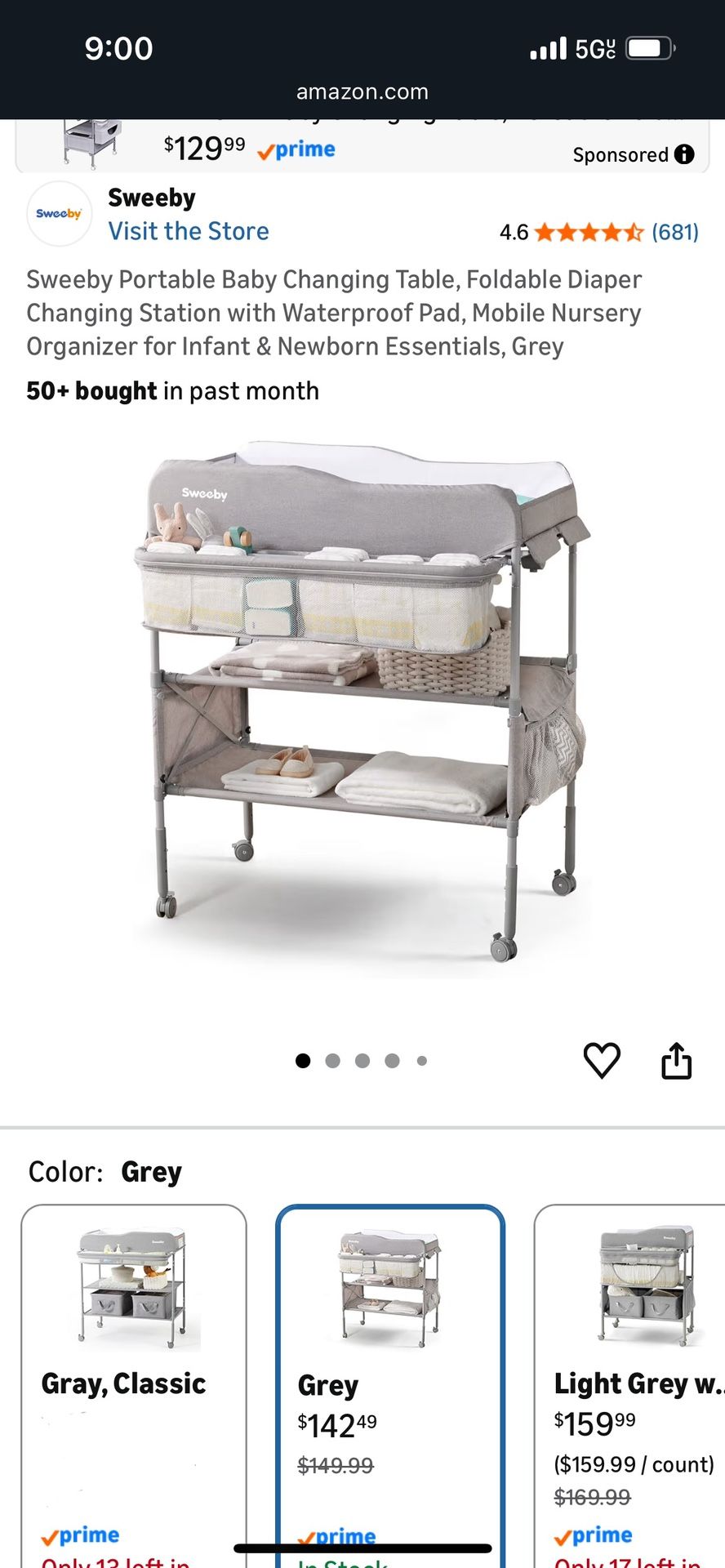Tap the amazon.com address bar
725x1568 pixels.
362,91
